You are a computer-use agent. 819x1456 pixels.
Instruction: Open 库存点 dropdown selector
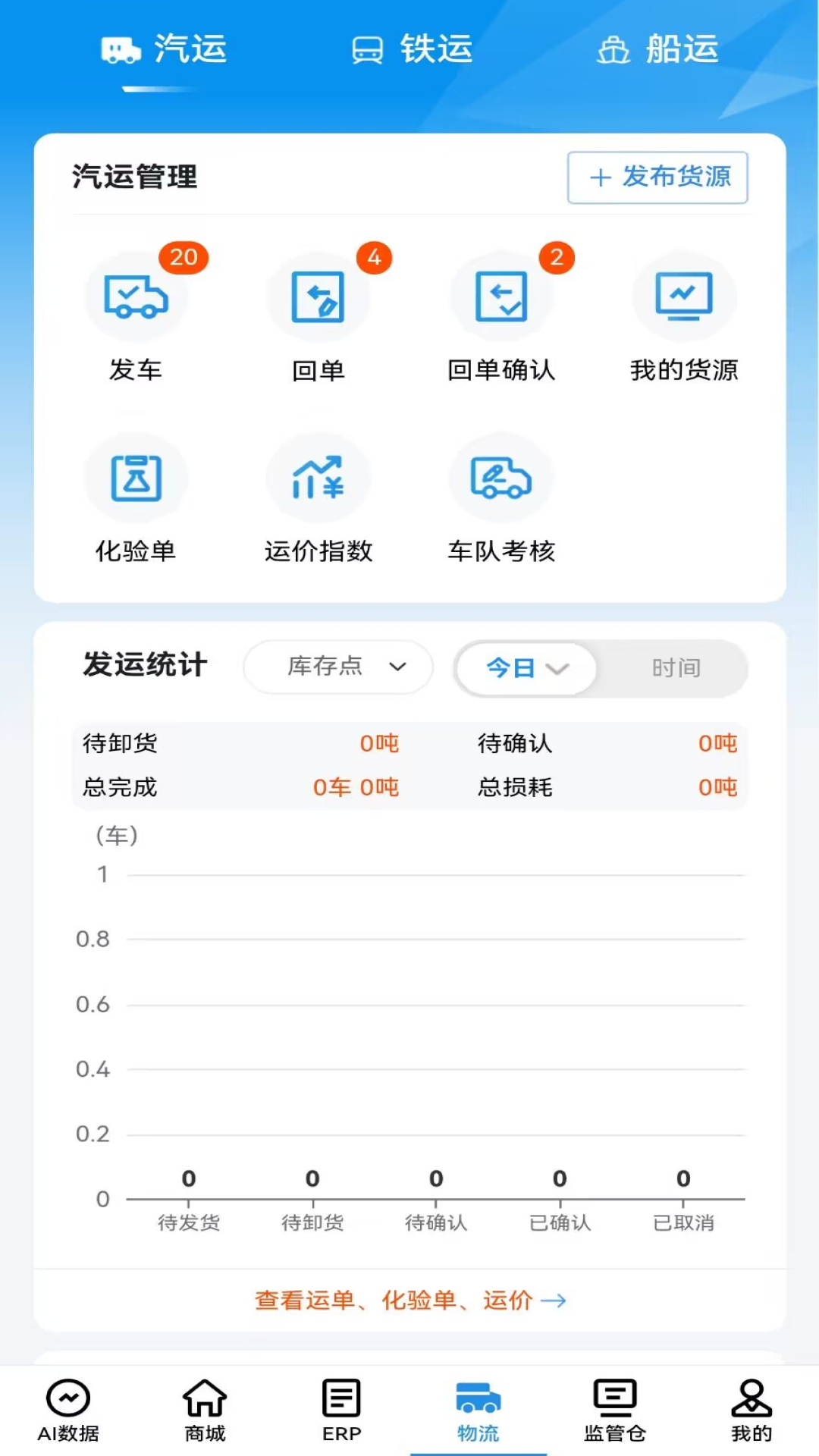tap(338, 667)
